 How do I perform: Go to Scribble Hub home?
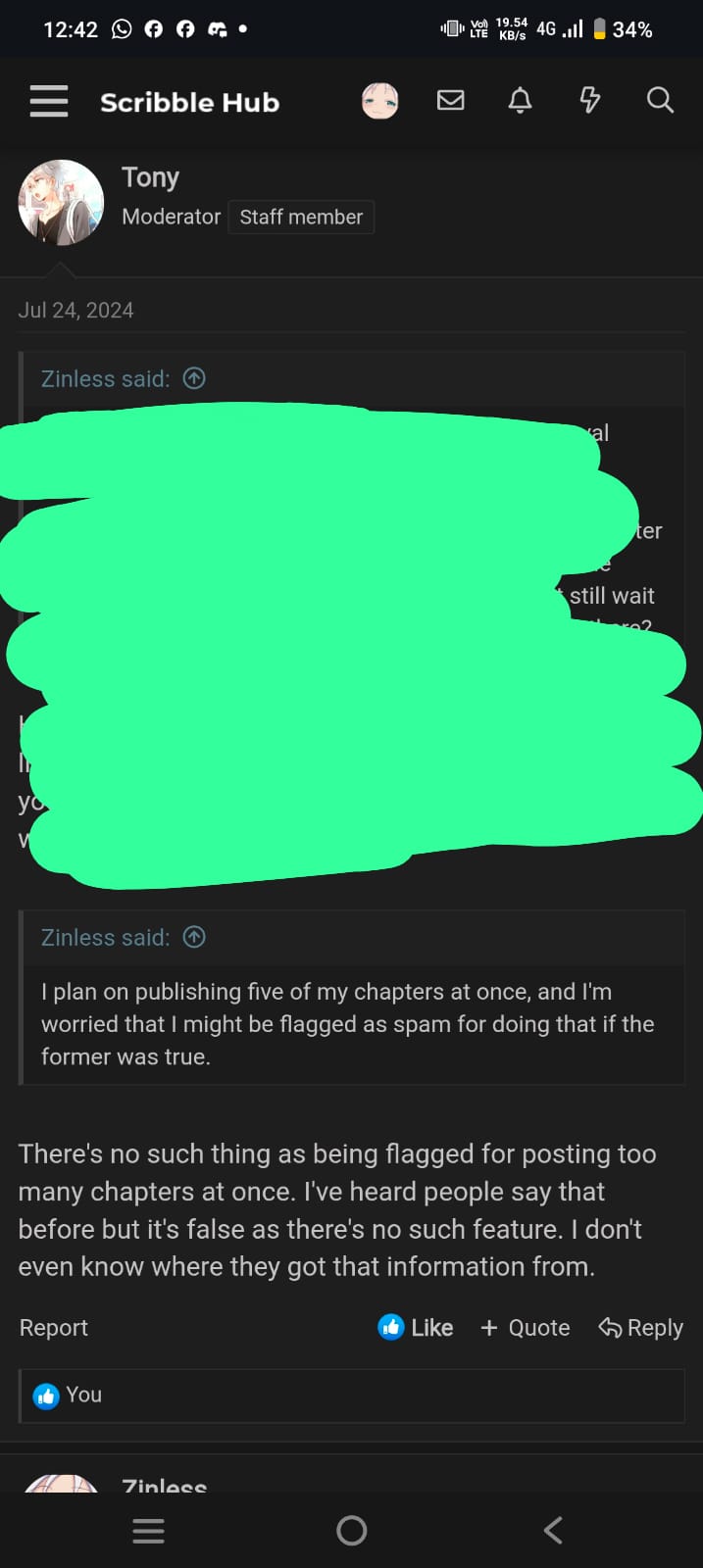[189, 102]
